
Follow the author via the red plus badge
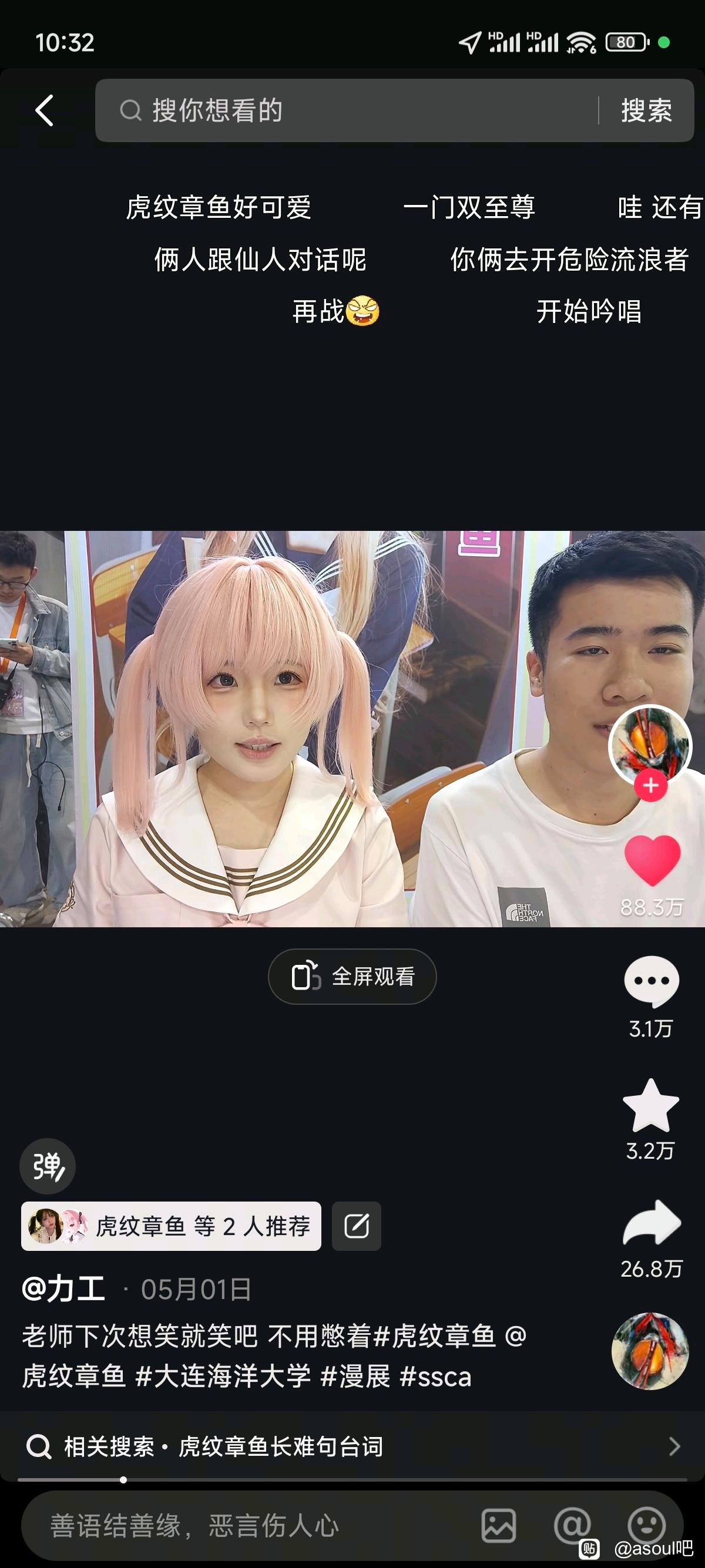pyautogui.click(x=651, y=785)
